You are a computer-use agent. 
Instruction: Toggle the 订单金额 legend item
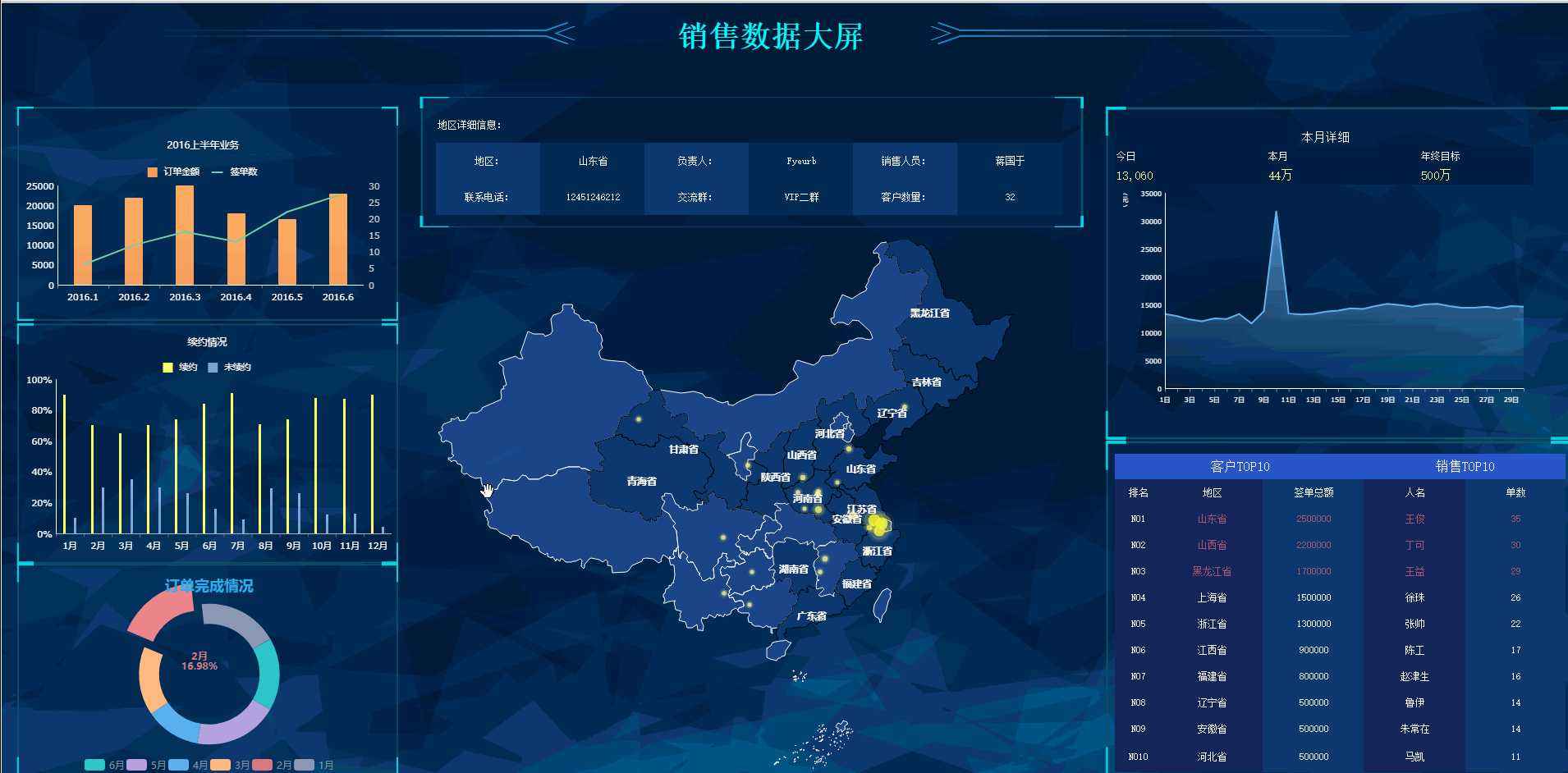(x=174, y=172)
